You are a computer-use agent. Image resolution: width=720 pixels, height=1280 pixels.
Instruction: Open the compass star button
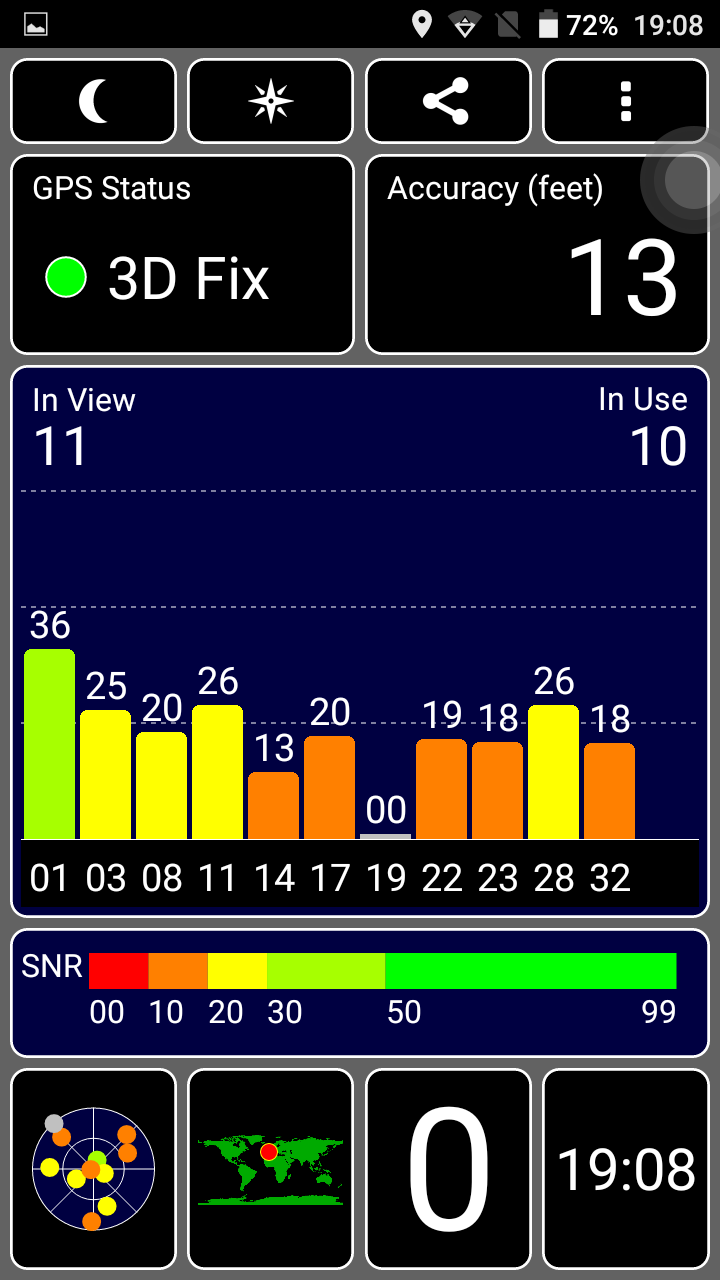[x=270, y=102]
